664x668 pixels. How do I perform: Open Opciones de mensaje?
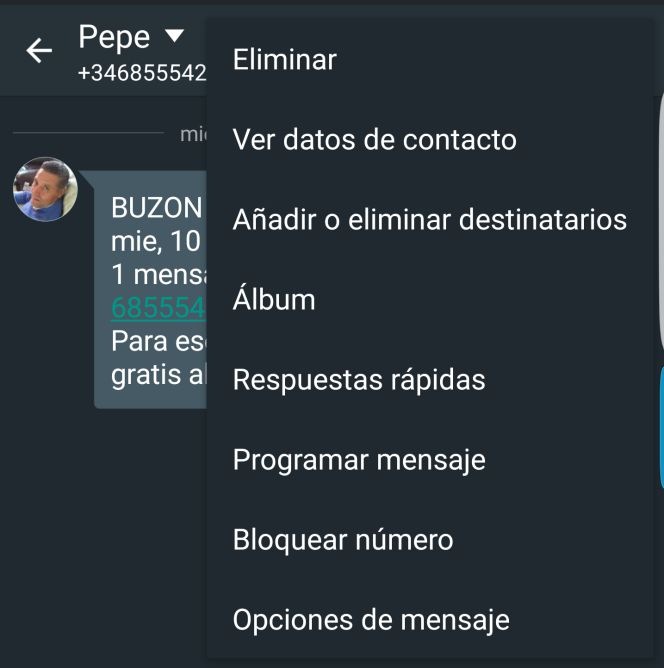pyautogui.click(x=370, y=620)
